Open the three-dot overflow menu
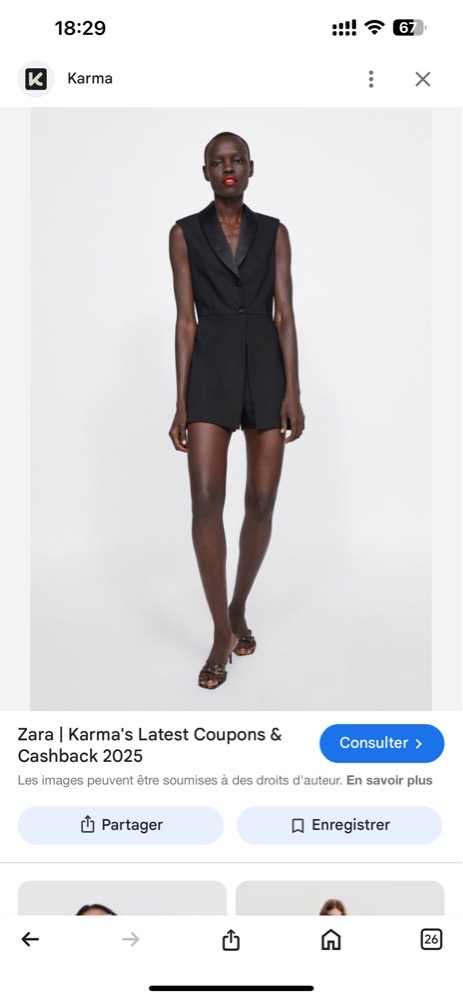 click(x=371, y=79)
